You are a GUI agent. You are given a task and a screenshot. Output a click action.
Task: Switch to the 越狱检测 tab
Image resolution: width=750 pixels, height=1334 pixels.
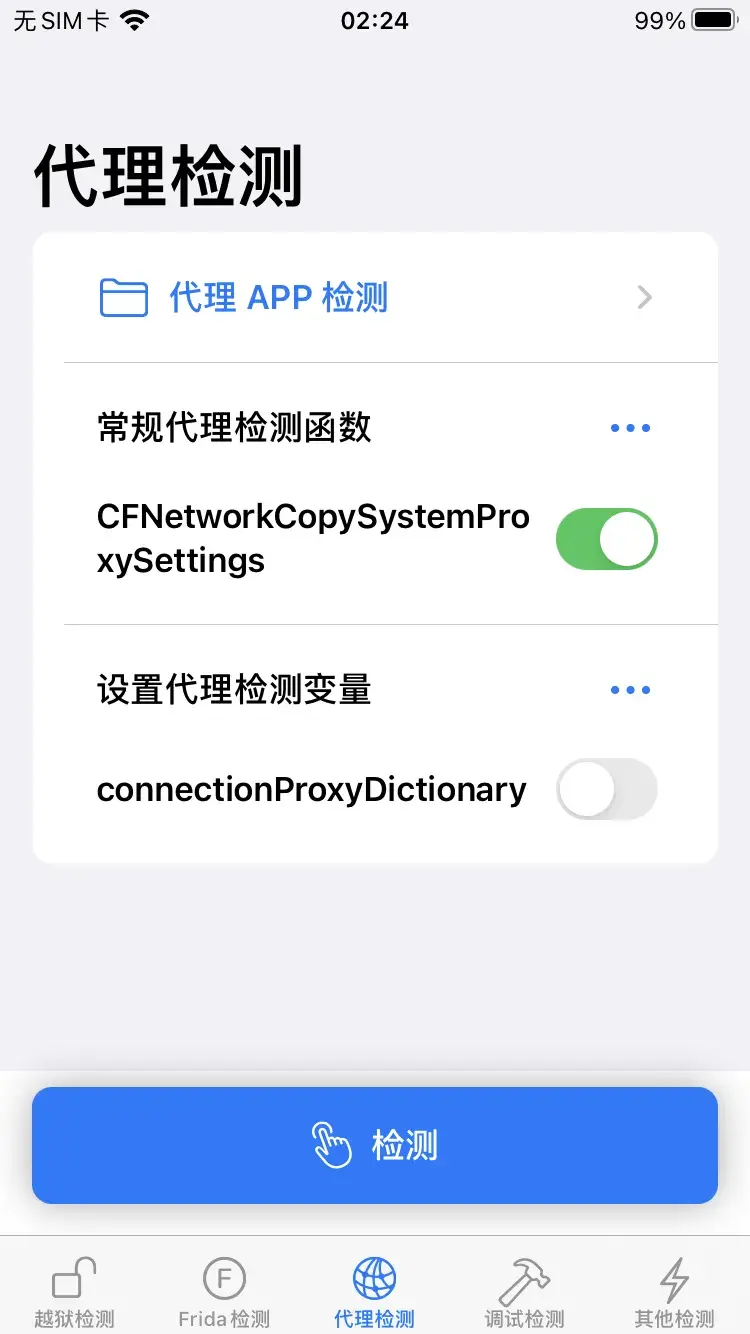(75, 1291)
